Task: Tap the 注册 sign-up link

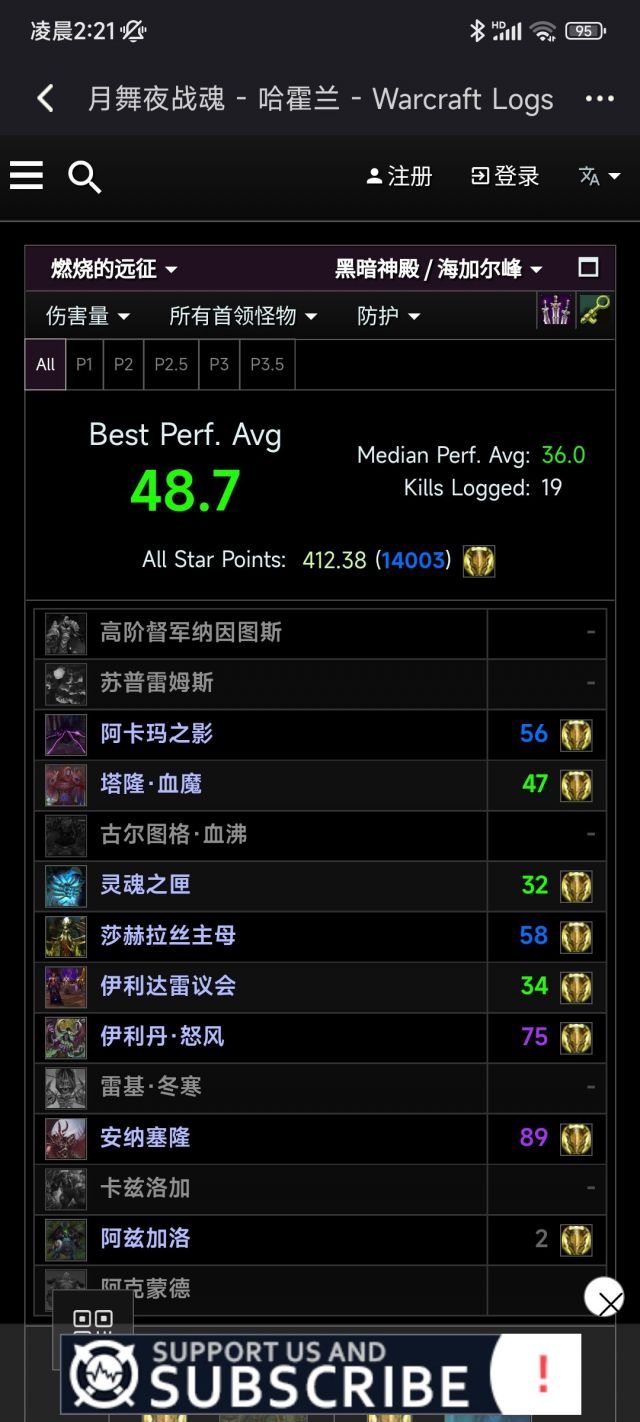Action: coord(399,176)
